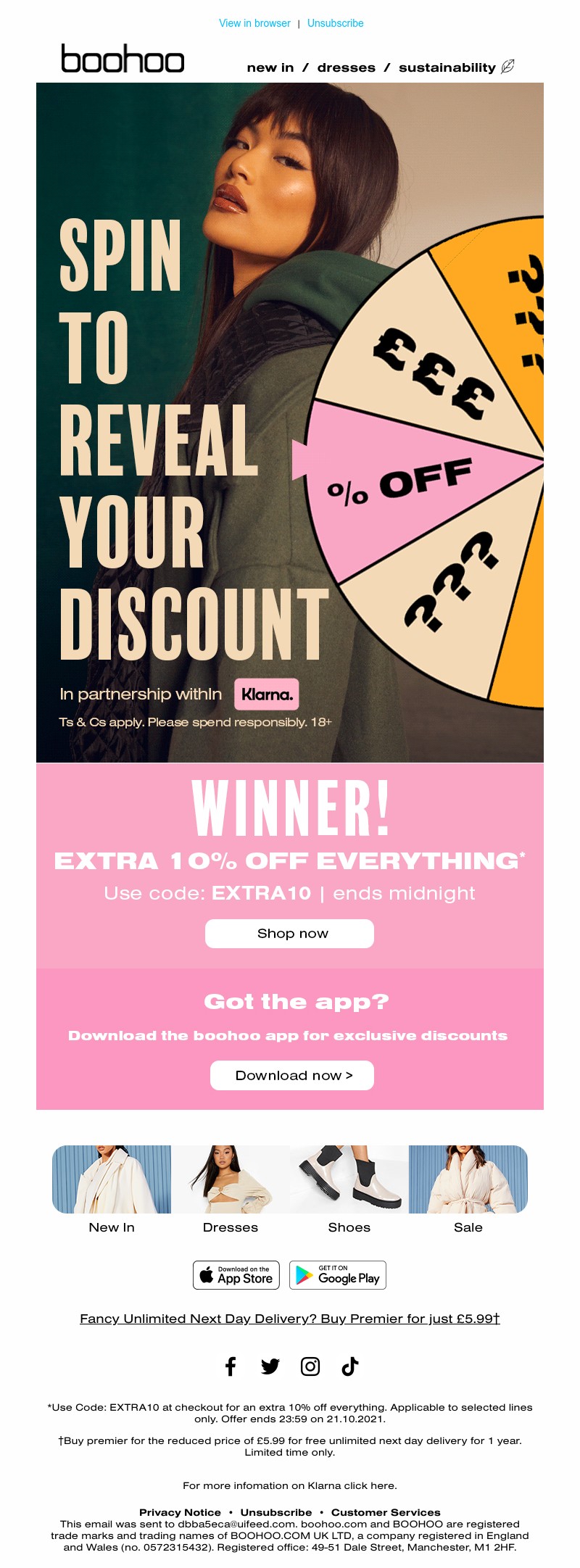This screenshot has width=580, height=1568.
Task: Open the Sale category tile
Action: [468, 1180]
